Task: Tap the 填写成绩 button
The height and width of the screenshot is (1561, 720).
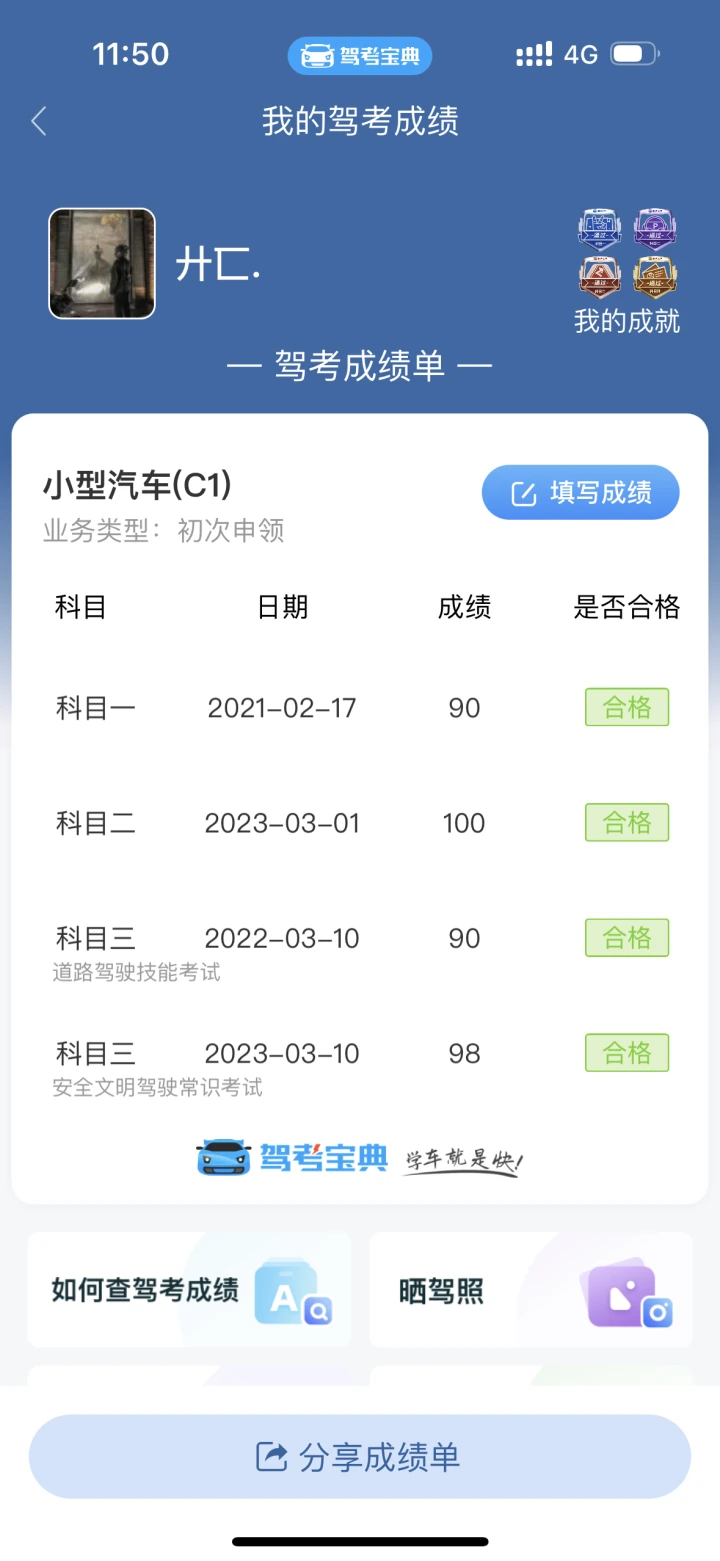Action: click(580, 493)
